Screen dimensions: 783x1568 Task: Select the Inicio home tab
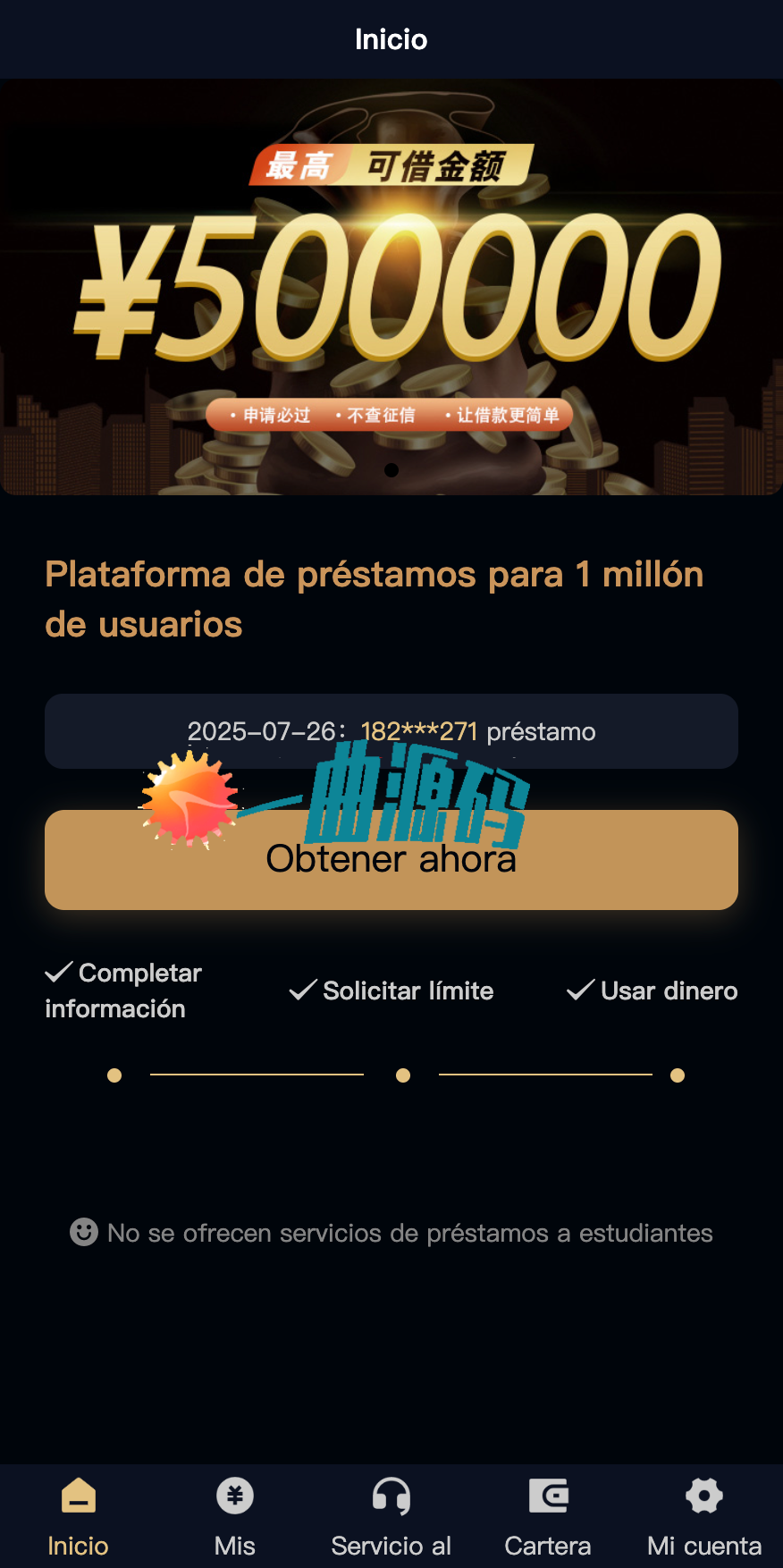(x=79, y=1516)
